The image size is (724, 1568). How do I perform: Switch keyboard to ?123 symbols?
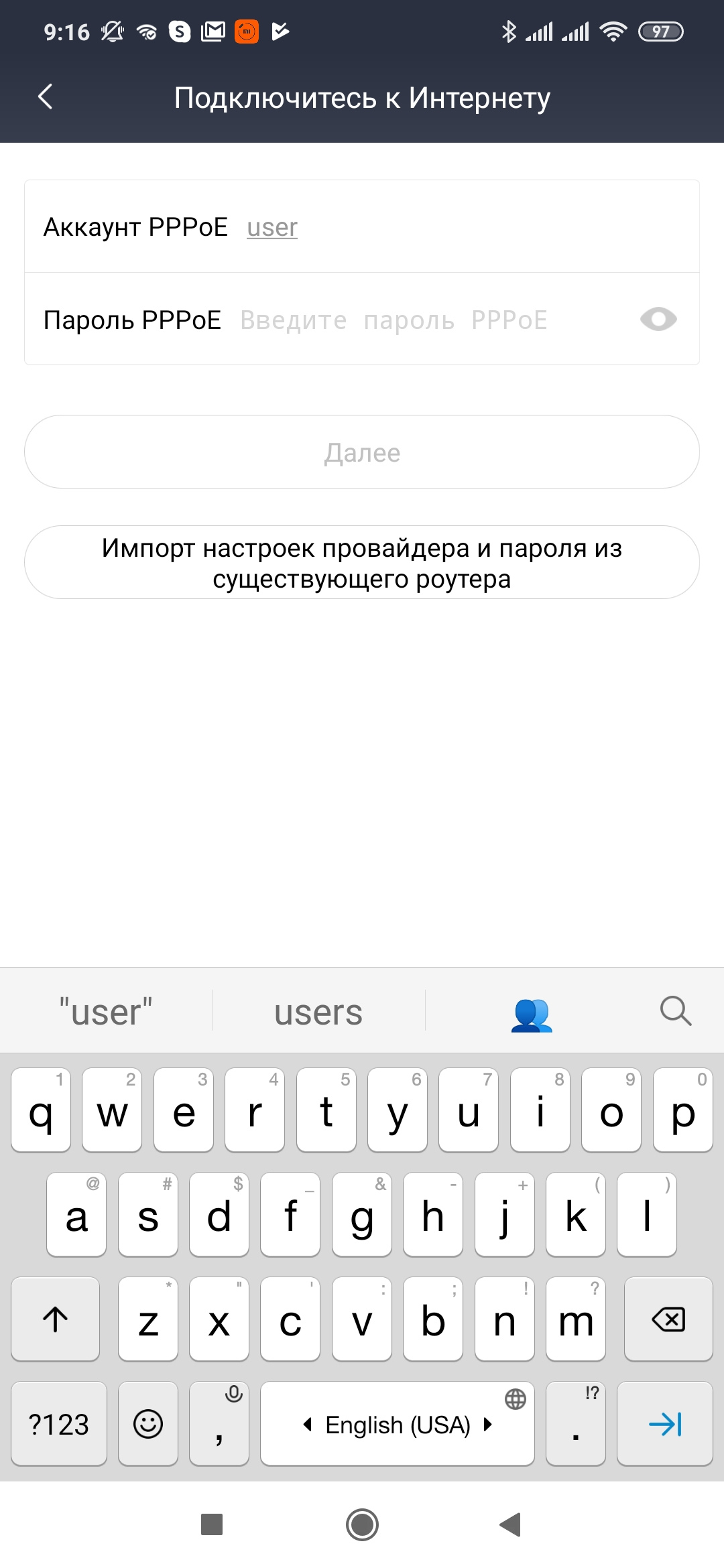click(x=59, y=1424)
